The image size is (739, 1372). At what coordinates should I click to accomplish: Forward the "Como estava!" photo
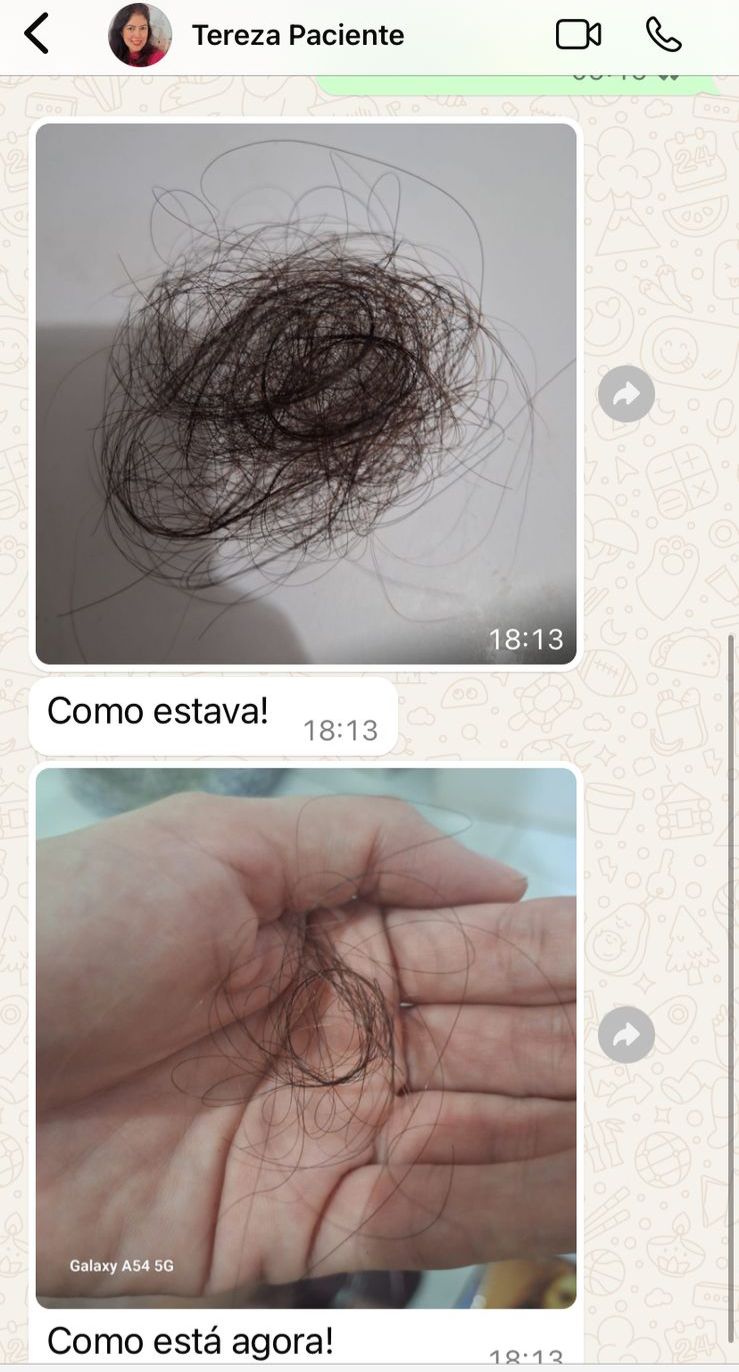point(626,394)
